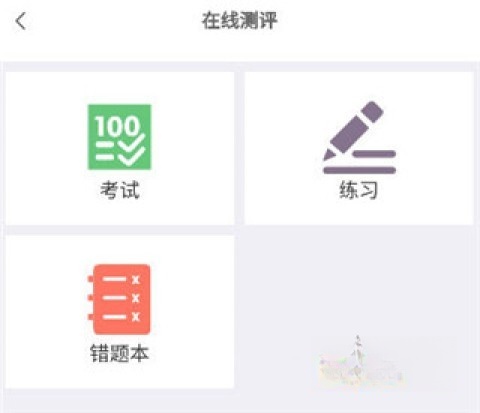Open the 练习 practice card
The width and height of the screenshot is (480, 413).
359,148
